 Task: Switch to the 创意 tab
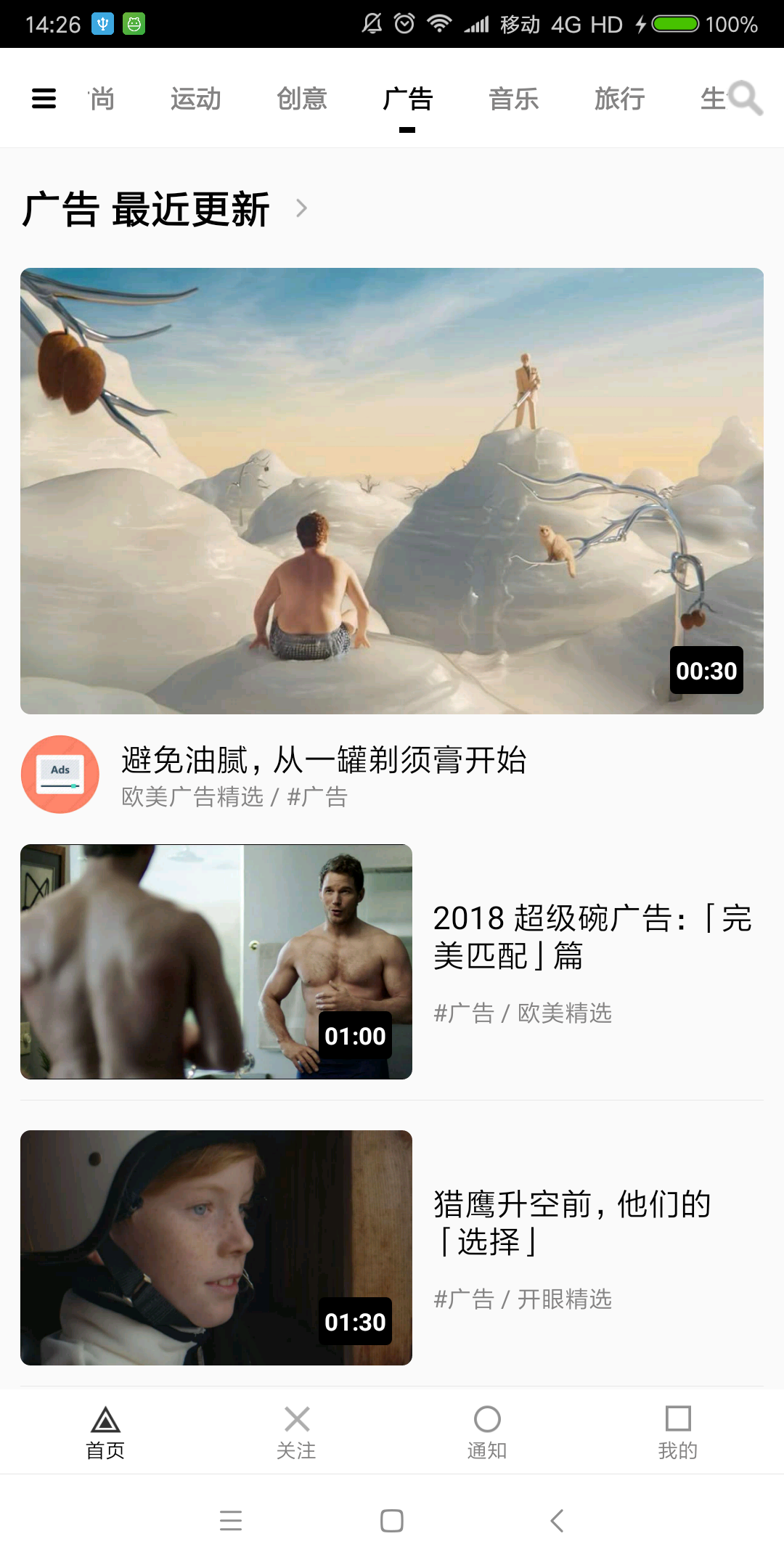click(x=301, y=99)
